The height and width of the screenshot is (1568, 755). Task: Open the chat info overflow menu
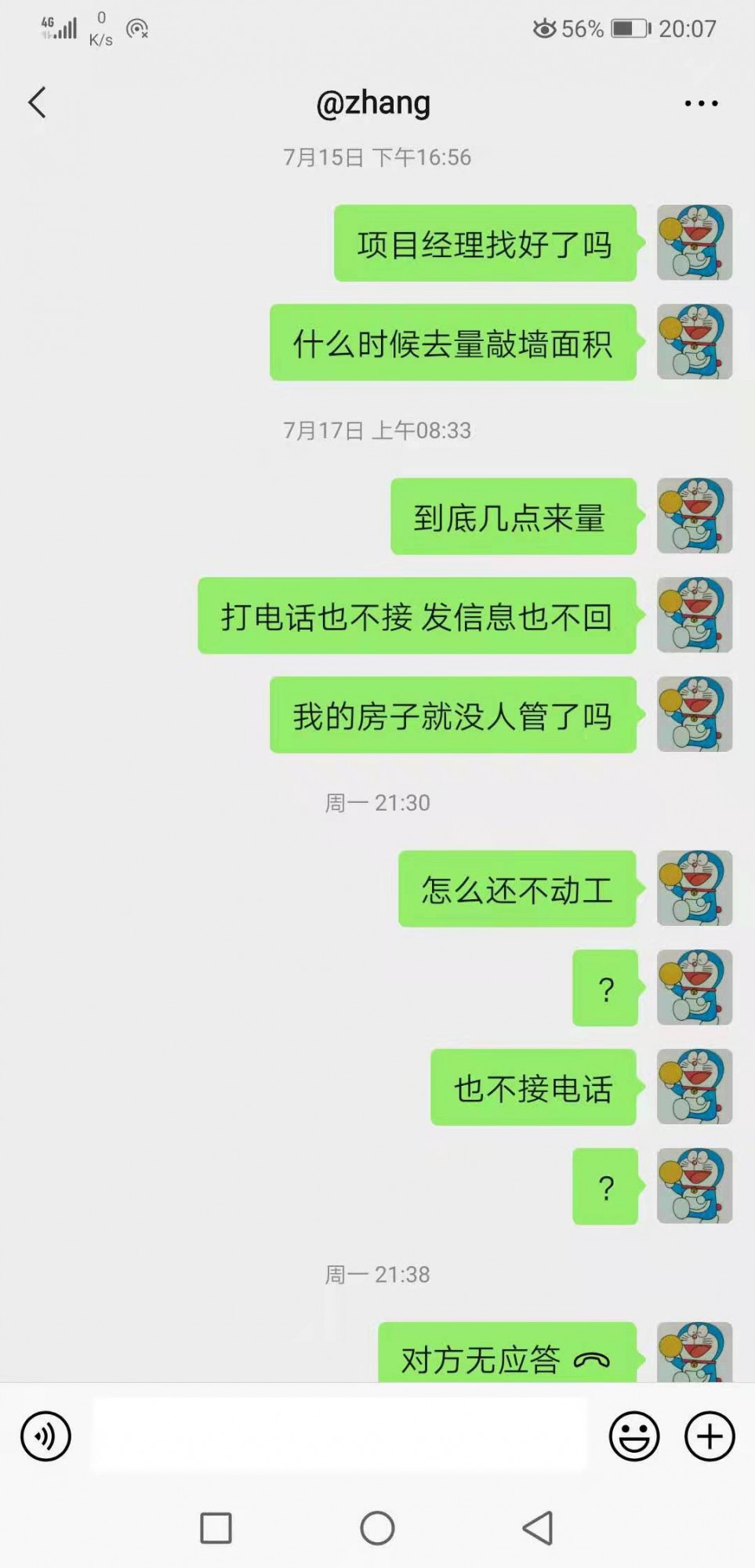tap(700, 103)
